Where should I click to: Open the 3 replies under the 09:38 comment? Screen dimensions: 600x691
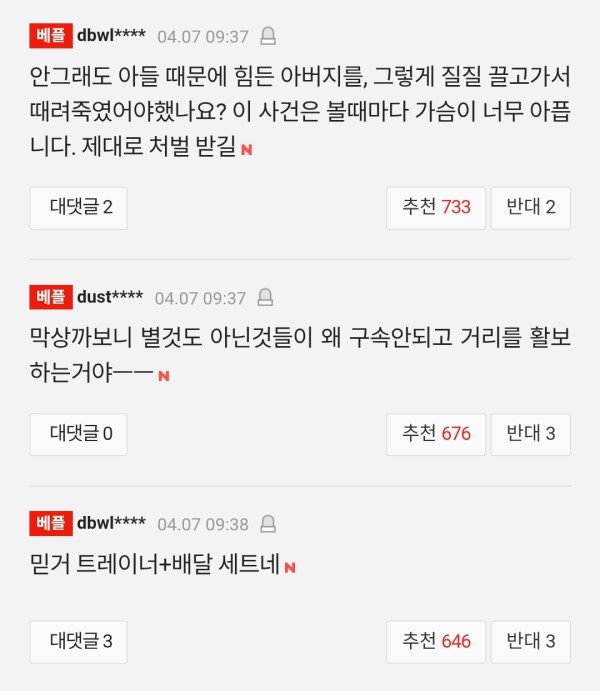point(79,641)
